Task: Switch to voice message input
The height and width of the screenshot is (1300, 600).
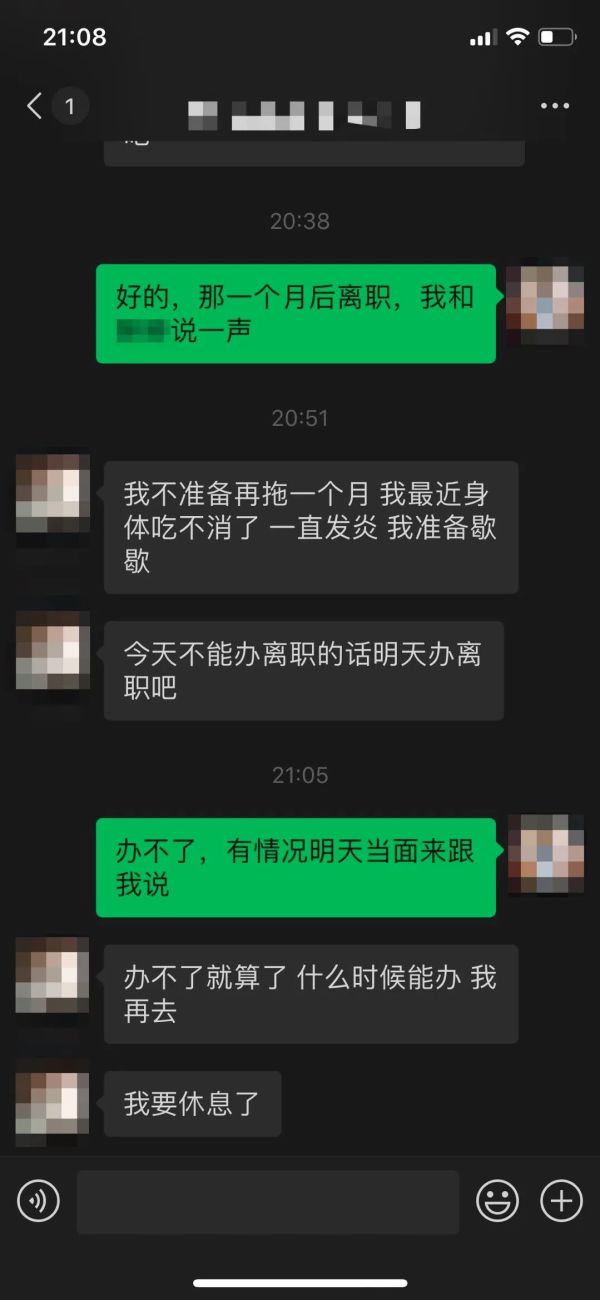Action: click(x=39, y=1200)
